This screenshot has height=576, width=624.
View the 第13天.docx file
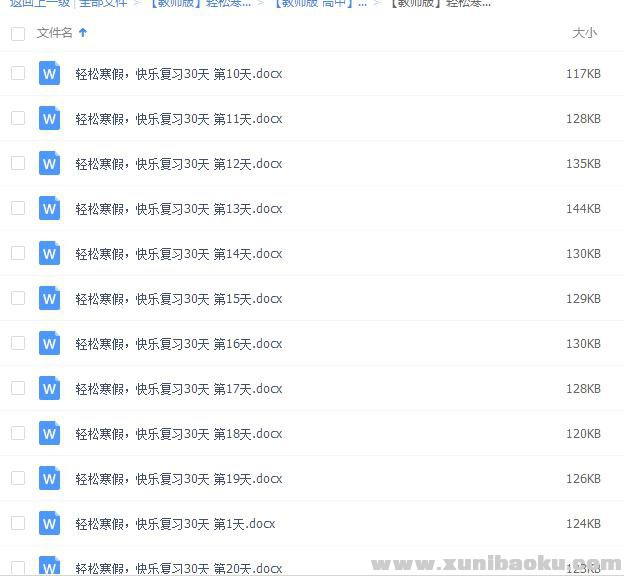pyautogui.click(x=178, y=209)
